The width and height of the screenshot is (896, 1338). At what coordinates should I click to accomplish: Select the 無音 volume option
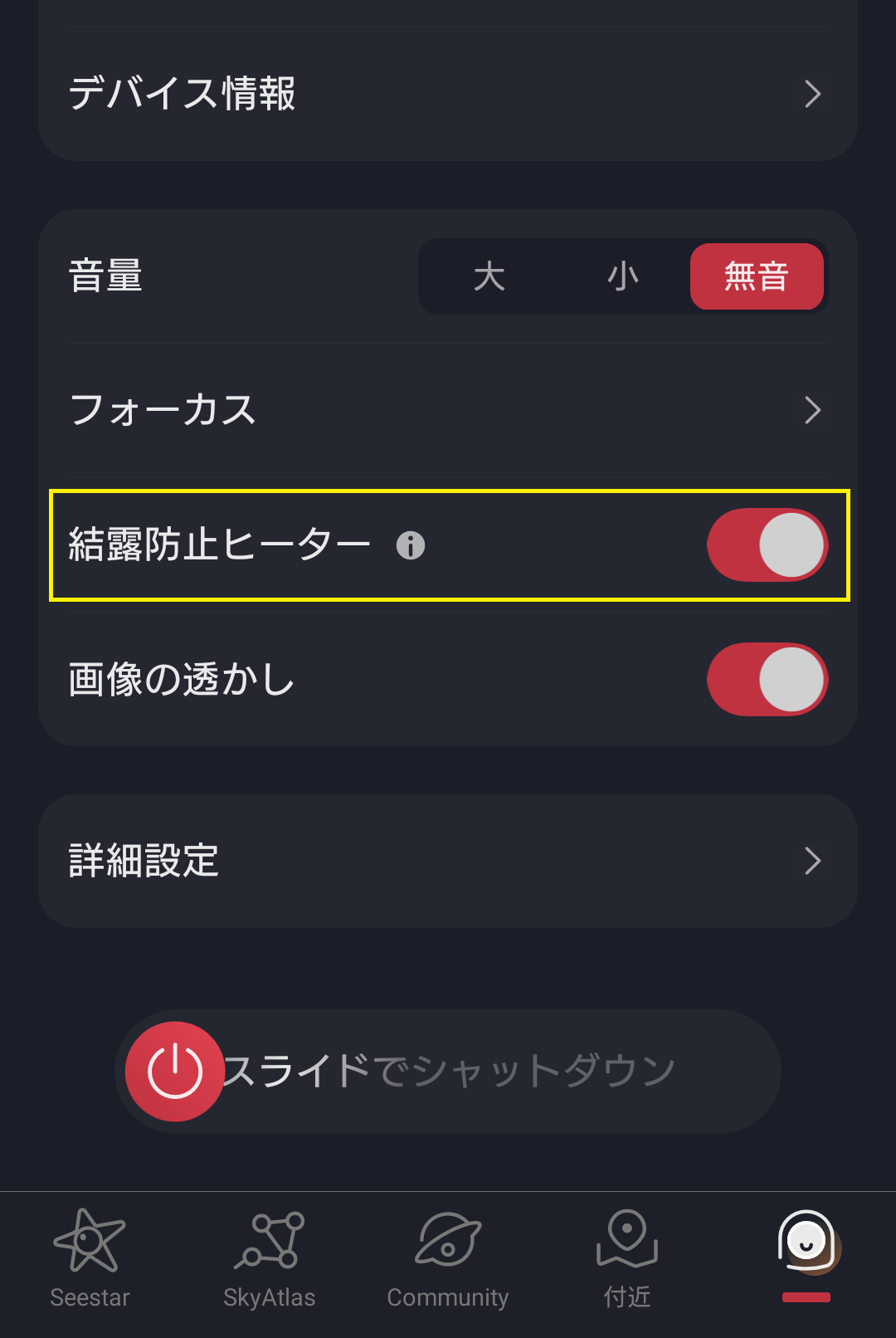click(757, 276)
